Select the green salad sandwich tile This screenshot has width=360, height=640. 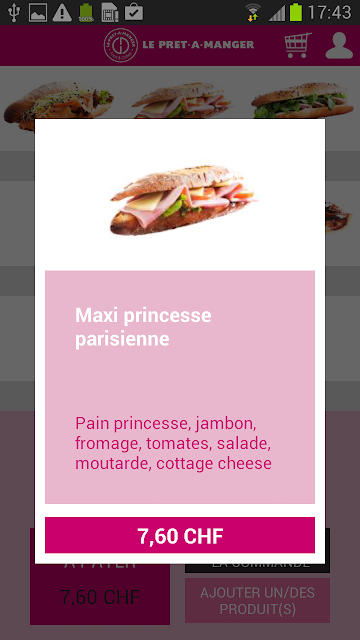[302, 100]
